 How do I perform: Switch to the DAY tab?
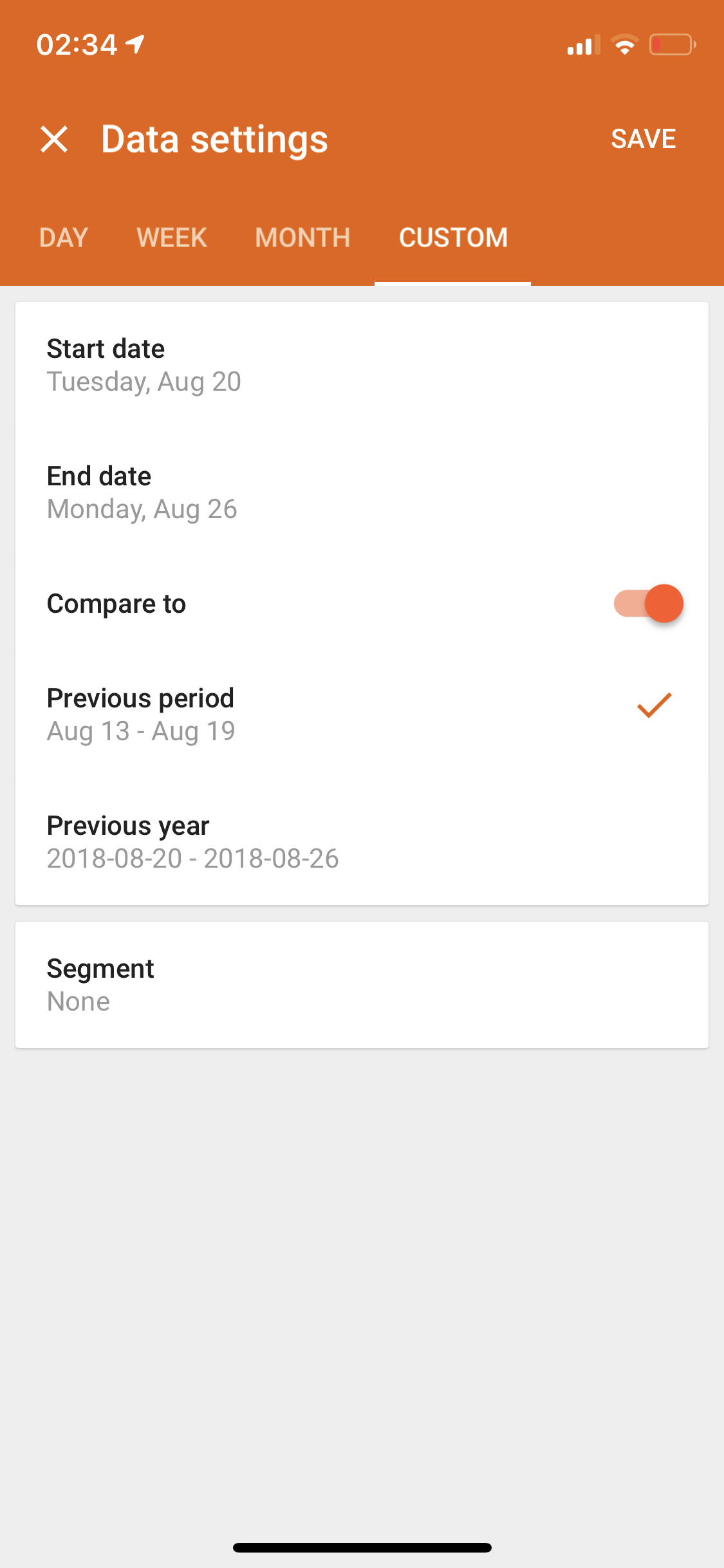(64, 238)
